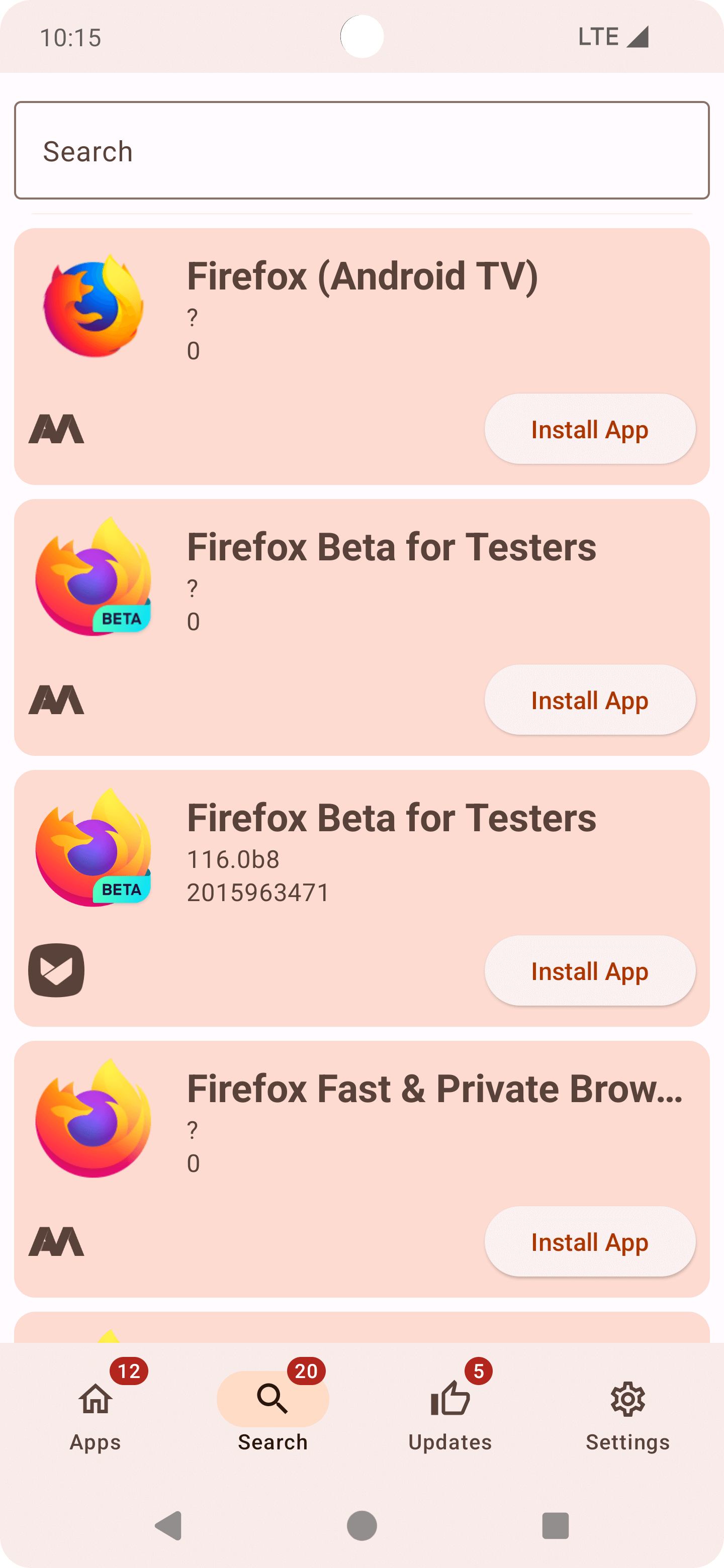The height and width of the screenshot is (1568, 724).
Task: Open Firefox Fast & Private Browser card
Action: tap(361, 1169)
